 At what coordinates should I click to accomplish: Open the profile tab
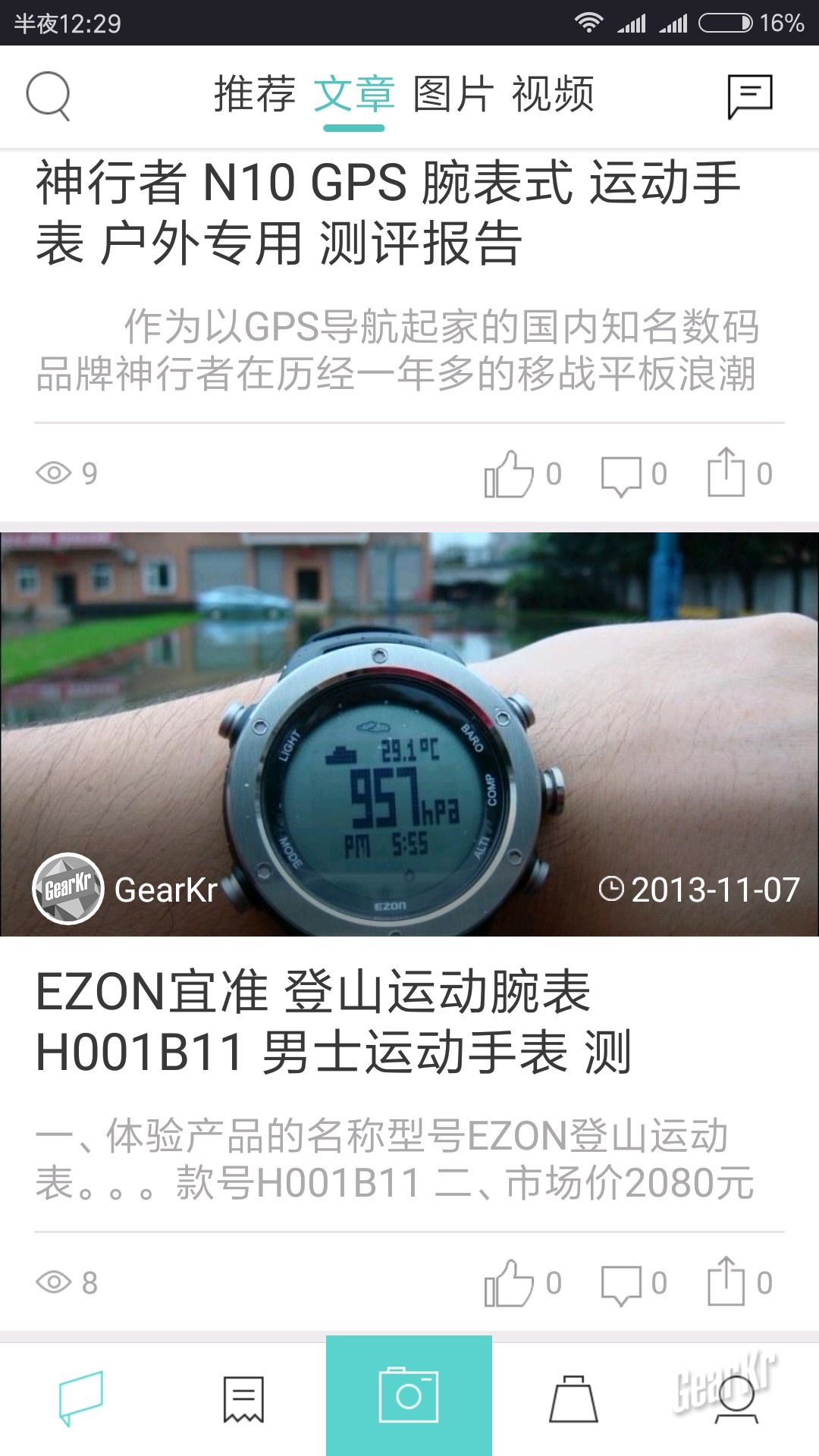pyautogui.click(x=736, y=1399)
